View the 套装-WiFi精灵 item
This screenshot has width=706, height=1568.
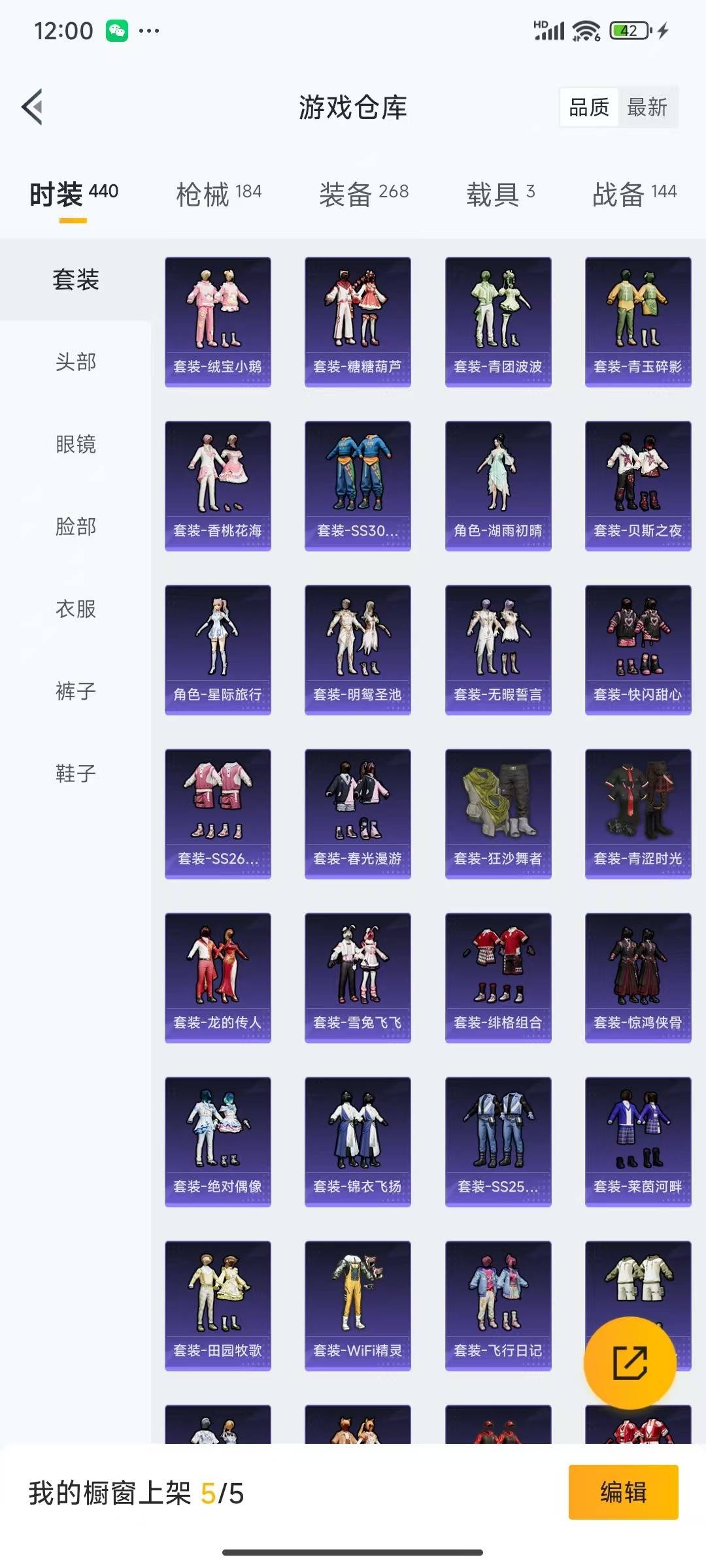tap(358, 1305)
